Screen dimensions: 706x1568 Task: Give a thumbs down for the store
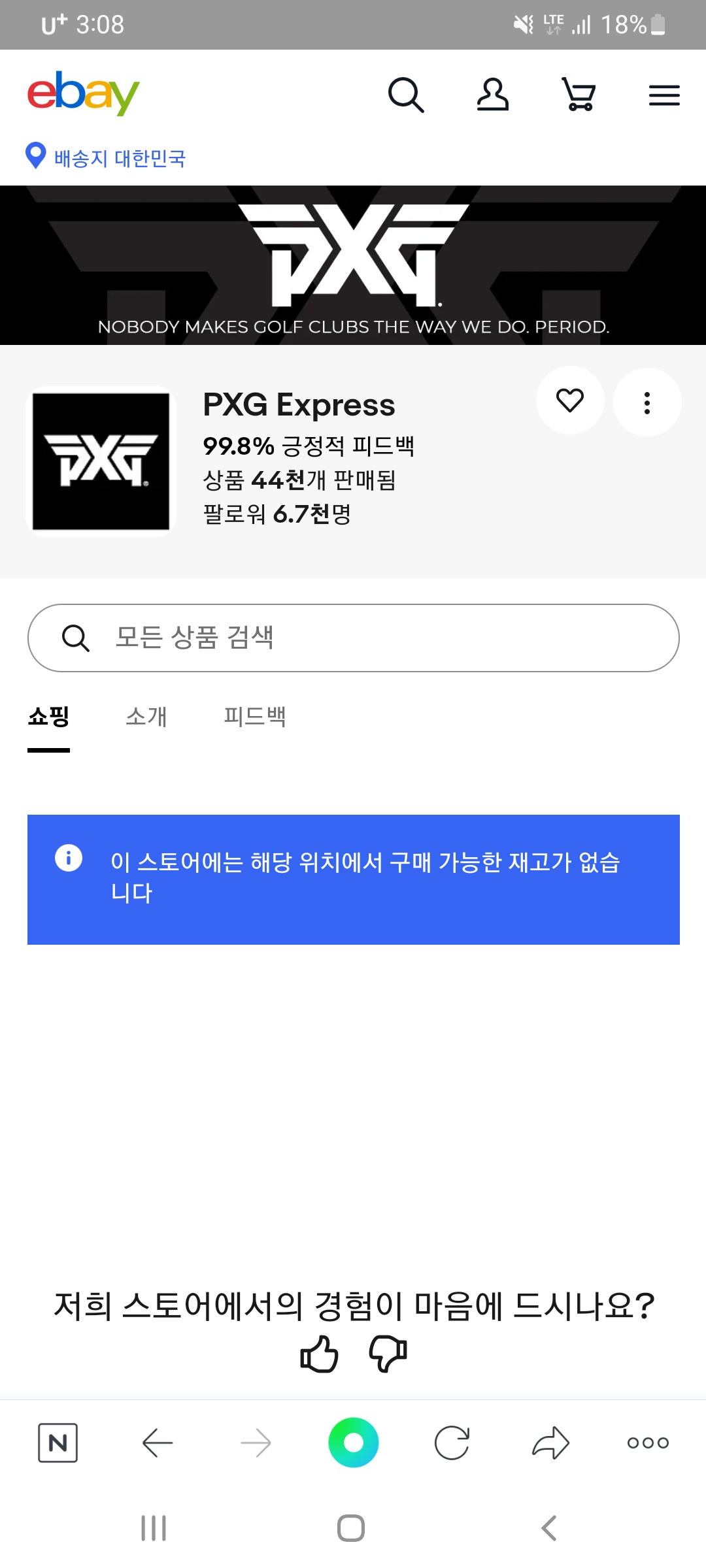tap(388, 1353)
